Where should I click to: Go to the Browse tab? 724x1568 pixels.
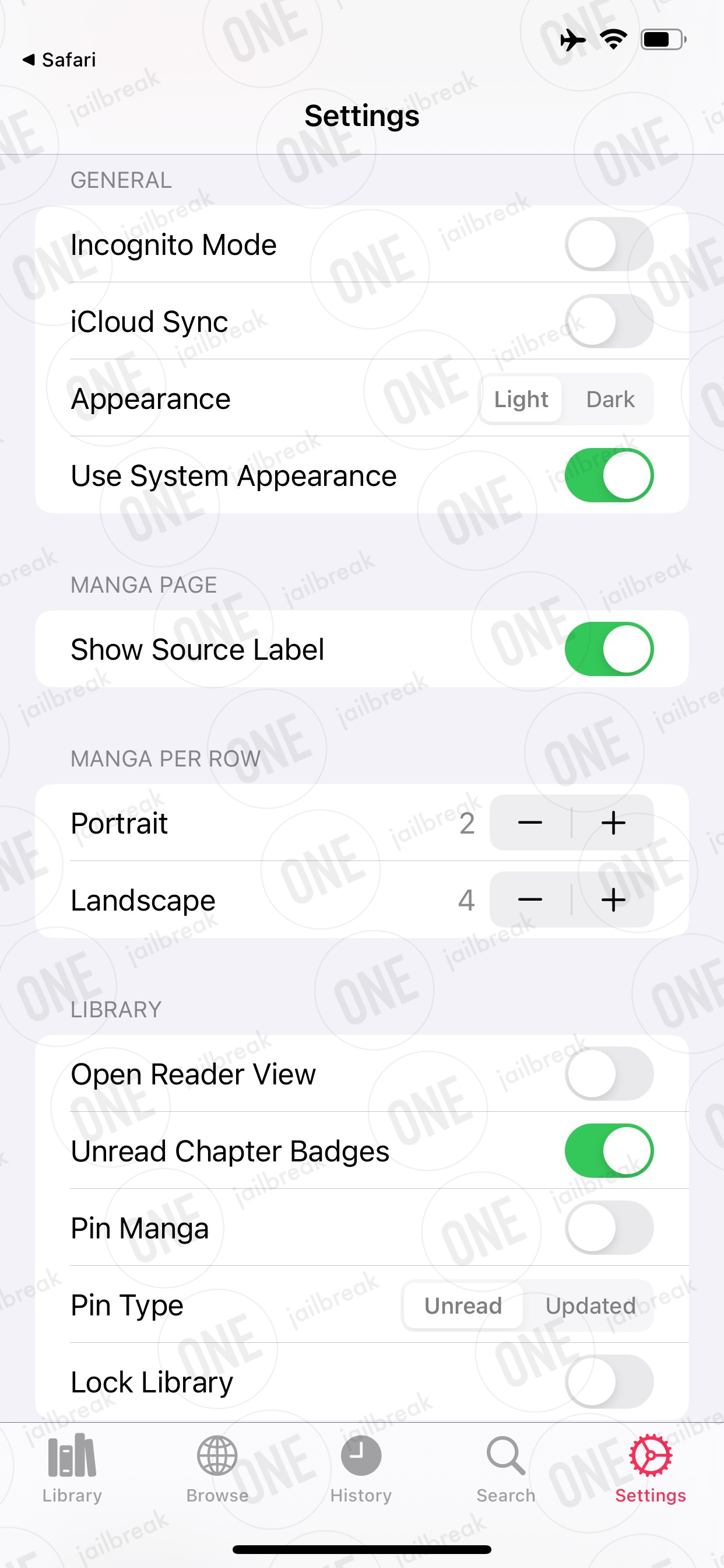click(x=217, y=1469)
